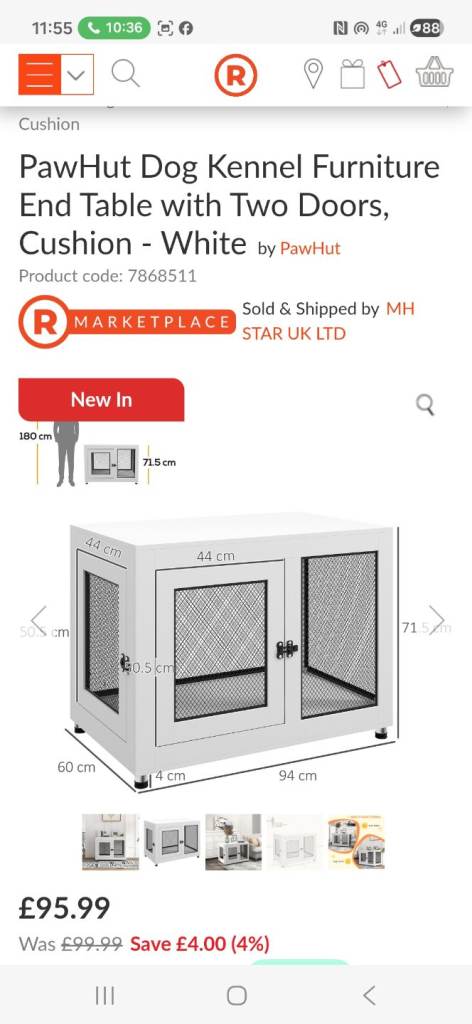Select the third thumbnail with sofa scene
Image resolution: width=472 pixels, height=1024 pixels.
pyautogui.click(x=233, y=842)
